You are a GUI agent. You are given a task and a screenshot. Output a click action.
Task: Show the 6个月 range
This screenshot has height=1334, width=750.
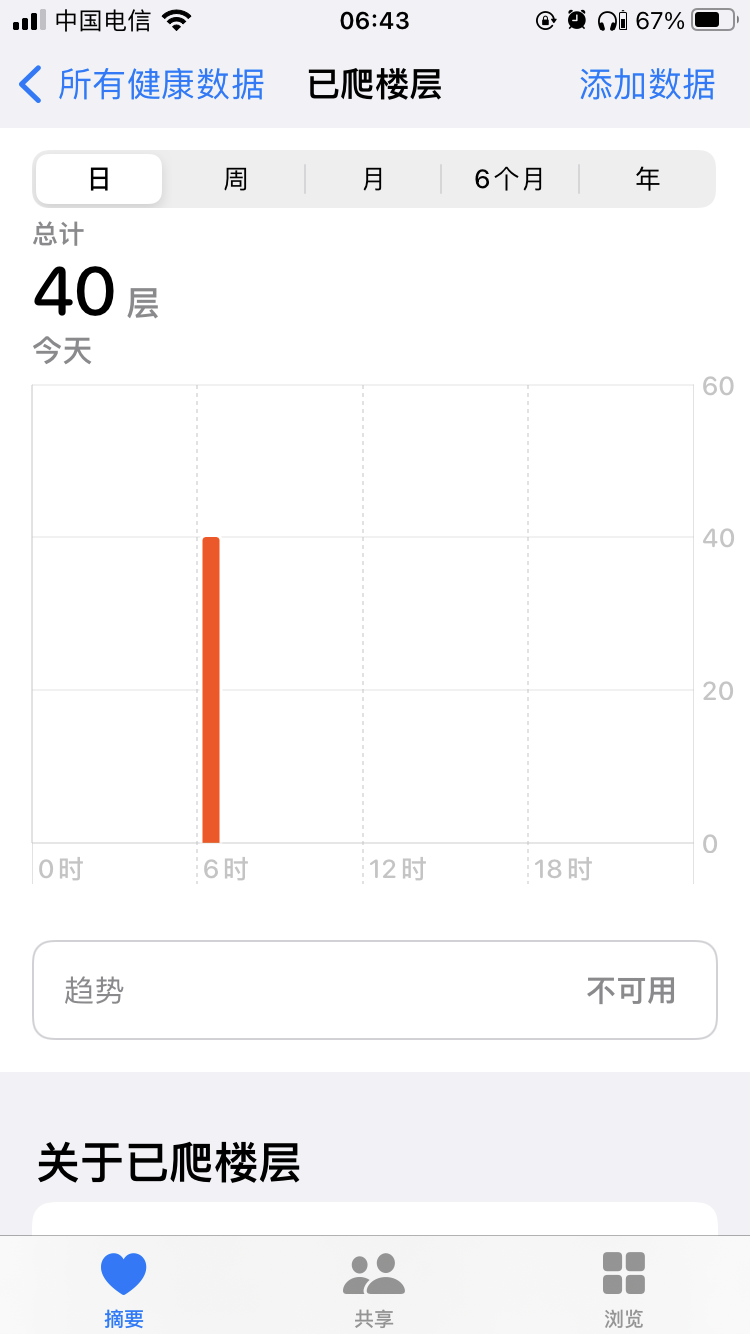[x=510, y=179]
